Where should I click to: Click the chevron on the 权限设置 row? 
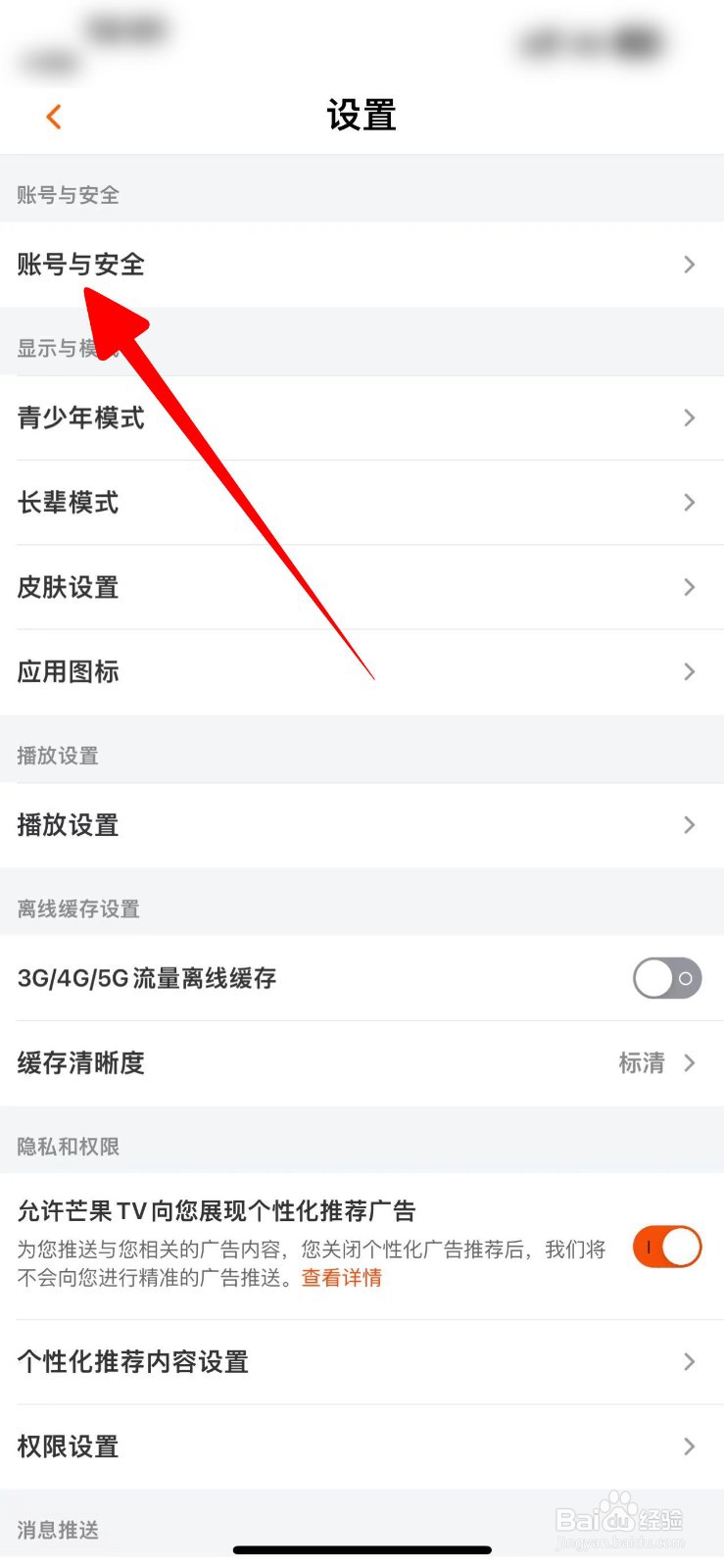[x=689, y=1445]
